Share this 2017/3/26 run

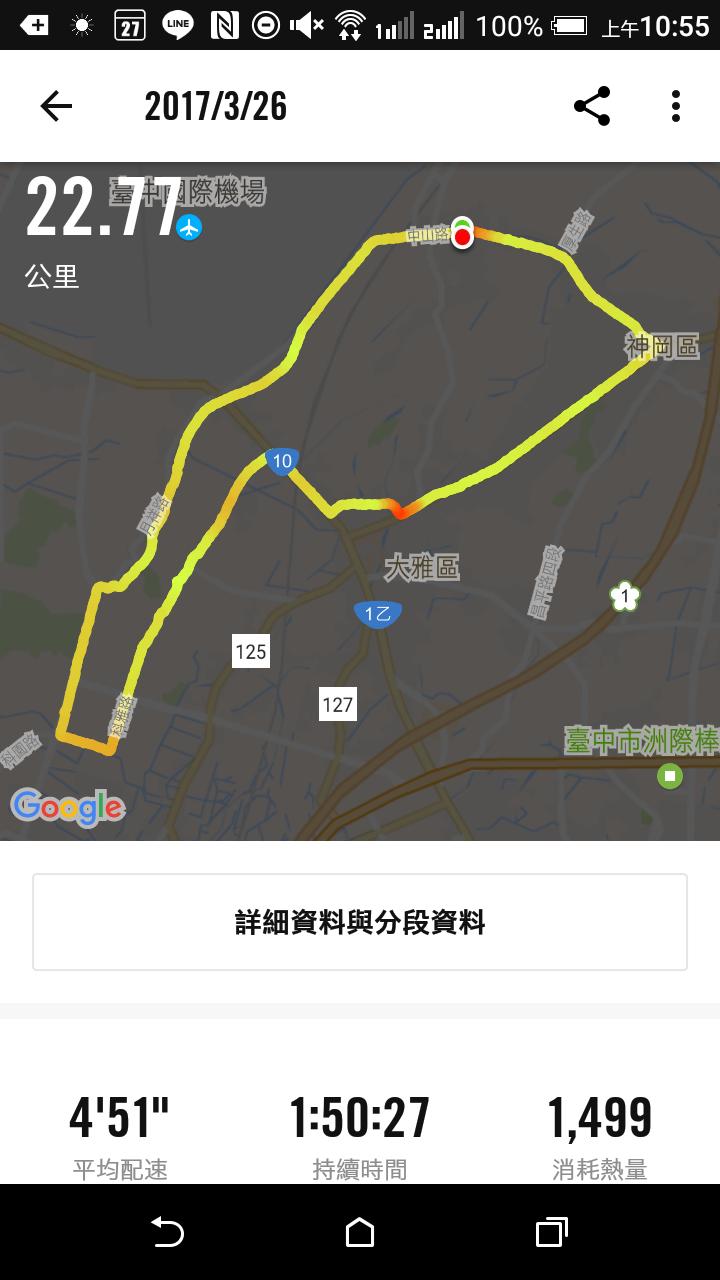click(x=592, y=106)
